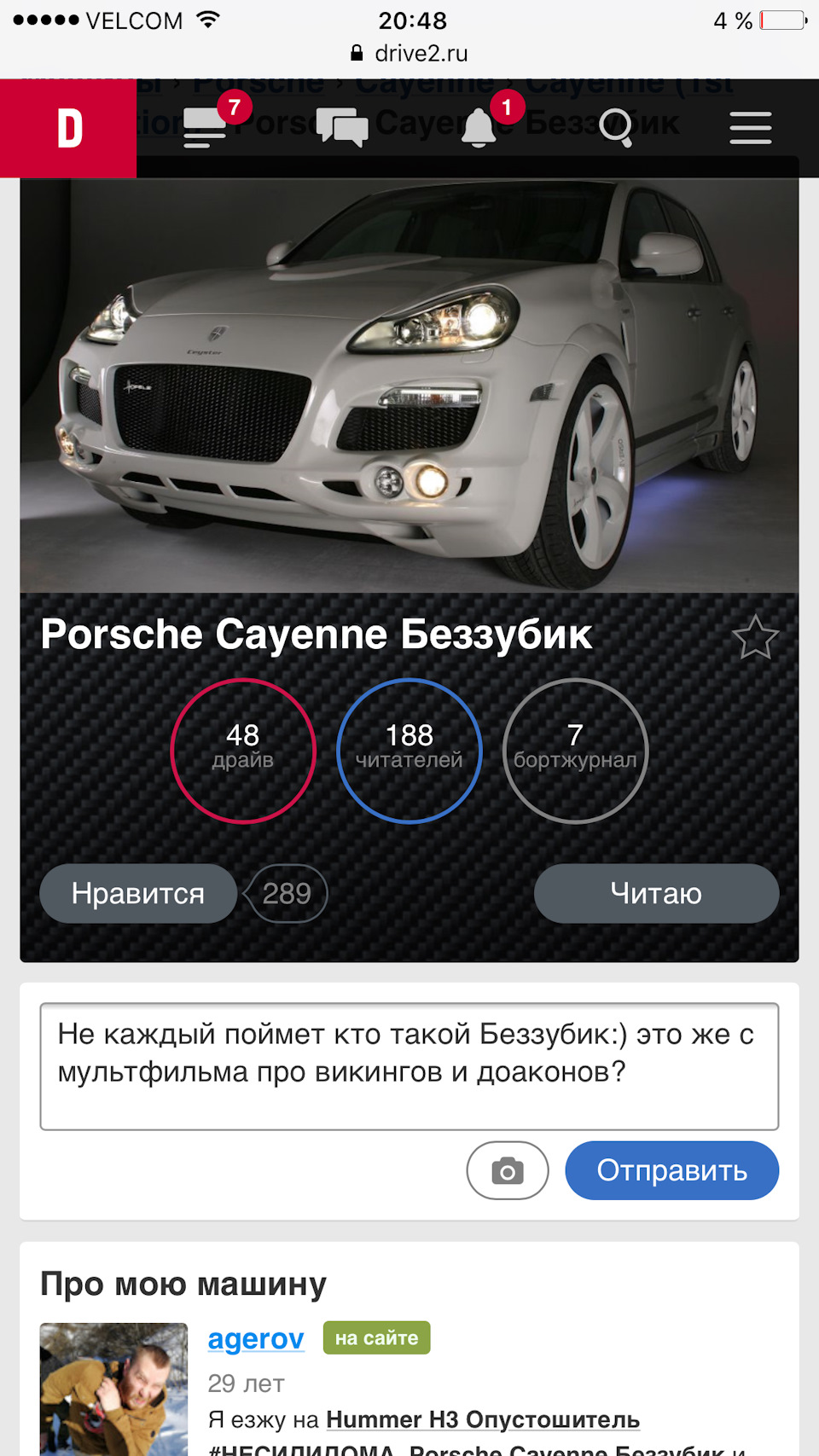The height and width of the screenshot is (1456, 819).
Task: Like the car with the Нравится button
Action: click(x=138, y=893)
